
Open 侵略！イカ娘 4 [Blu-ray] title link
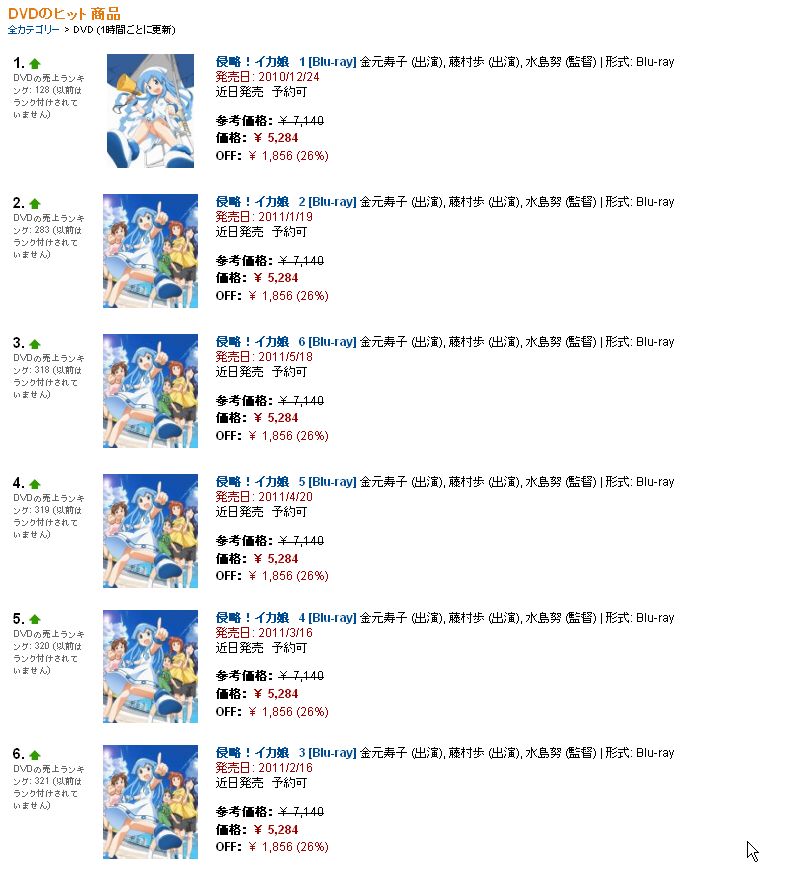(x=285, y=618)
